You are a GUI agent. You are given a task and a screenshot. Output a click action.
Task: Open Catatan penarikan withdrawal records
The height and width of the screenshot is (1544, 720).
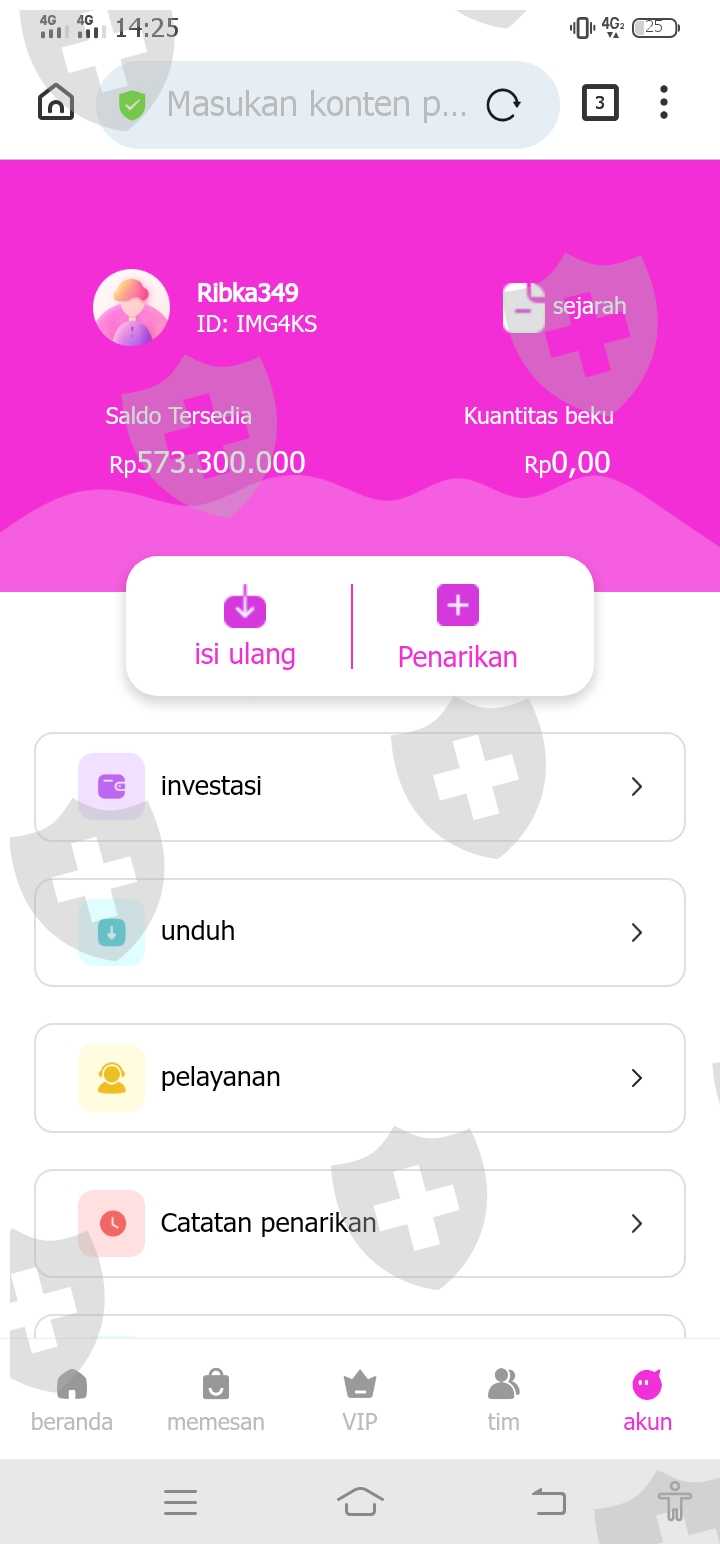click(360, 1223)
